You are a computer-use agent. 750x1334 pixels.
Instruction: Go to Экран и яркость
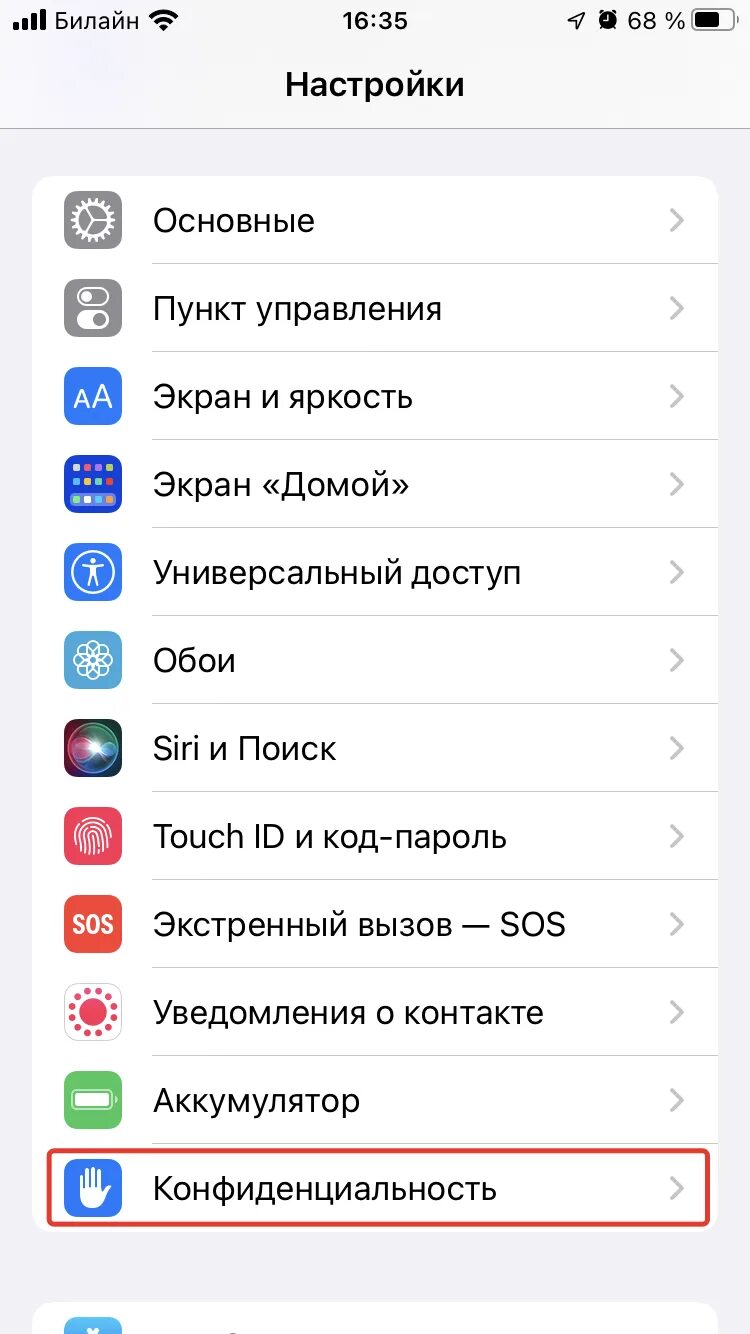pos(375,397)
